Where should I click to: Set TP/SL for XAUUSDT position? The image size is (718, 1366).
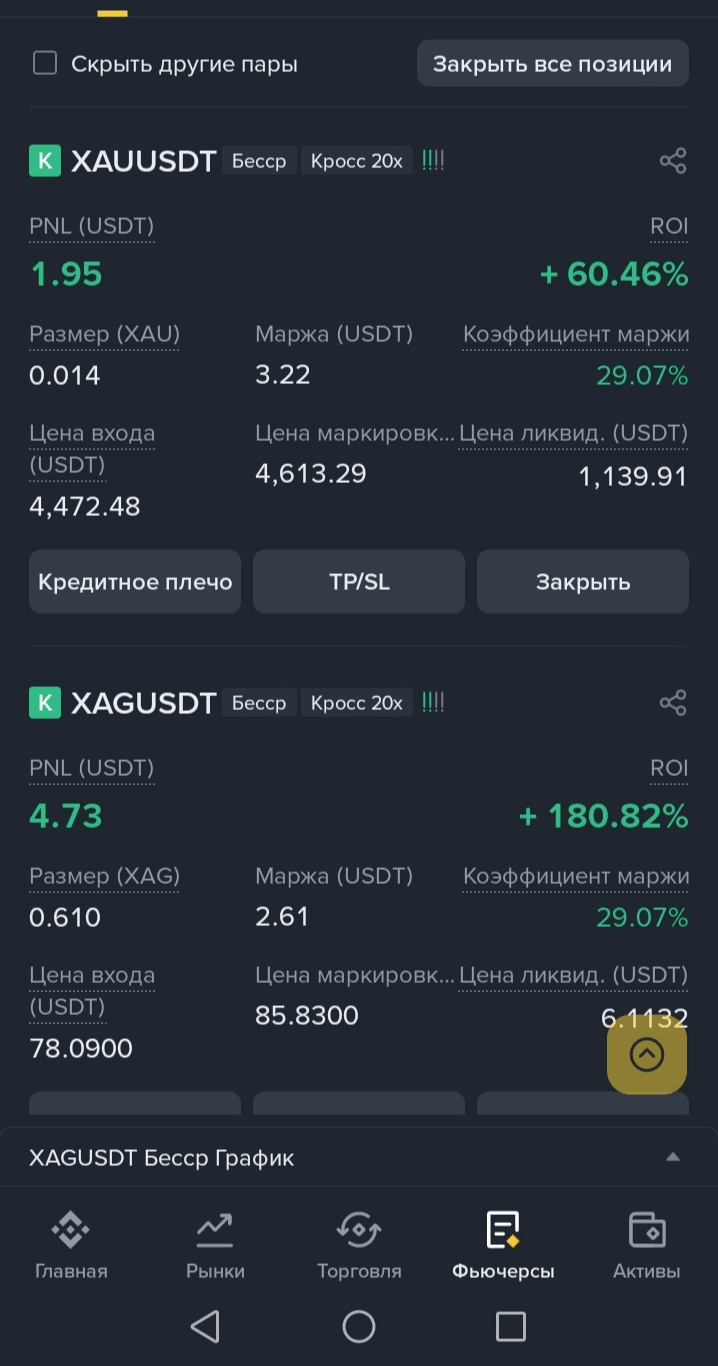point(359,582)
